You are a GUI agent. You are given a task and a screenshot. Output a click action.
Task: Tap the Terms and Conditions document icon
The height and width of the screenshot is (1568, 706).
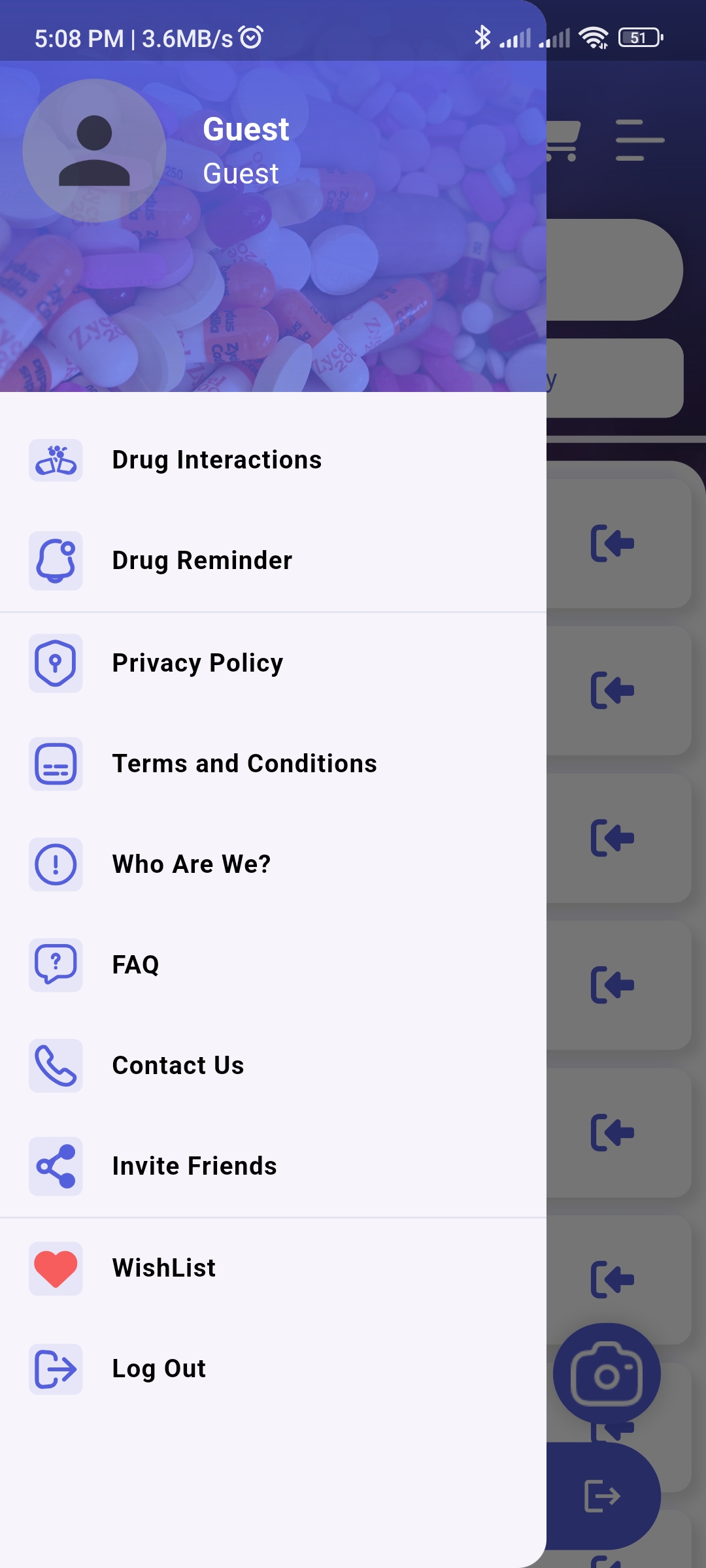[56, 764]
